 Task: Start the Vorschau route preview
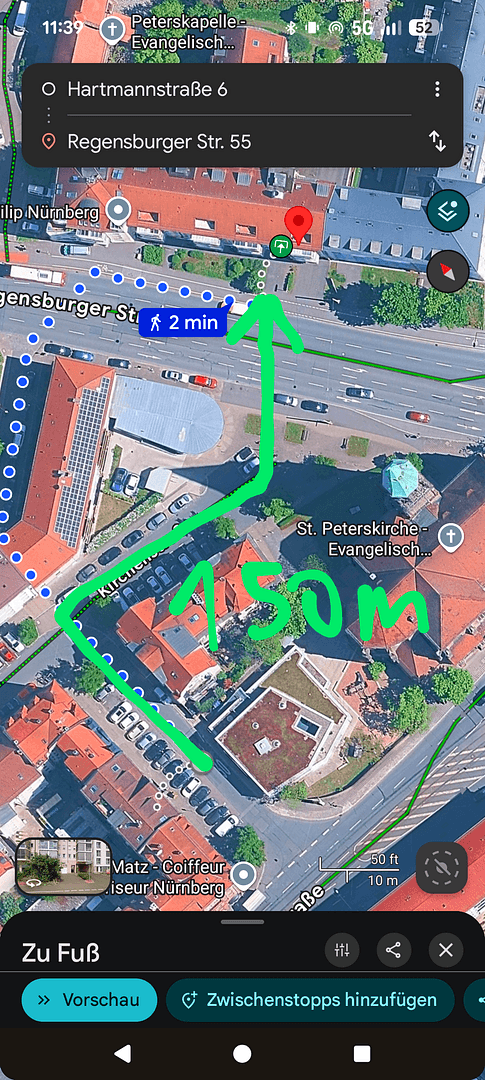(x=90, y=999)
